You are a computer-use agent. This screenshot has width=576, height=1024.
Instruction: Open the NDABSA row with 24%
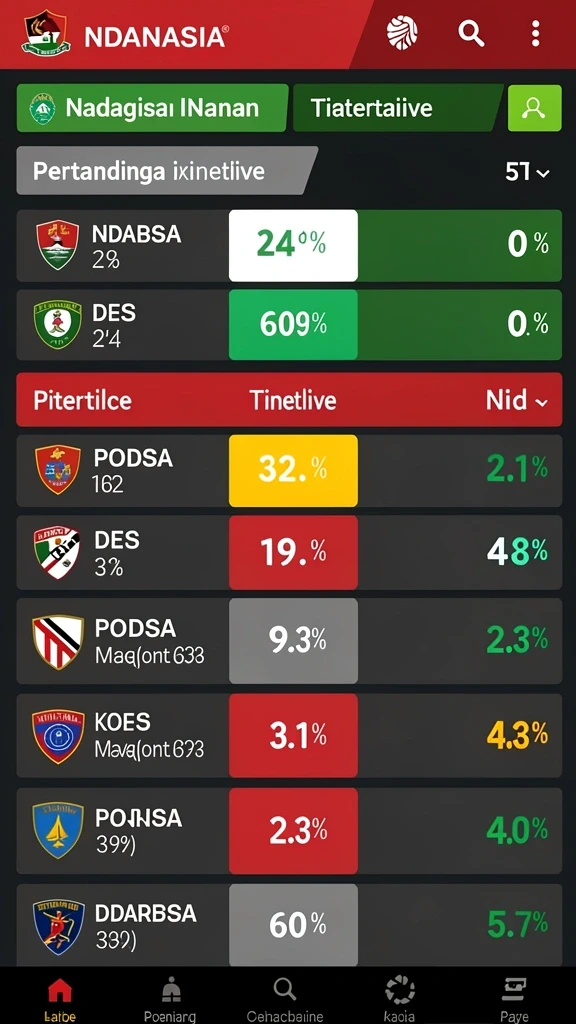click(x=289, y=246)
